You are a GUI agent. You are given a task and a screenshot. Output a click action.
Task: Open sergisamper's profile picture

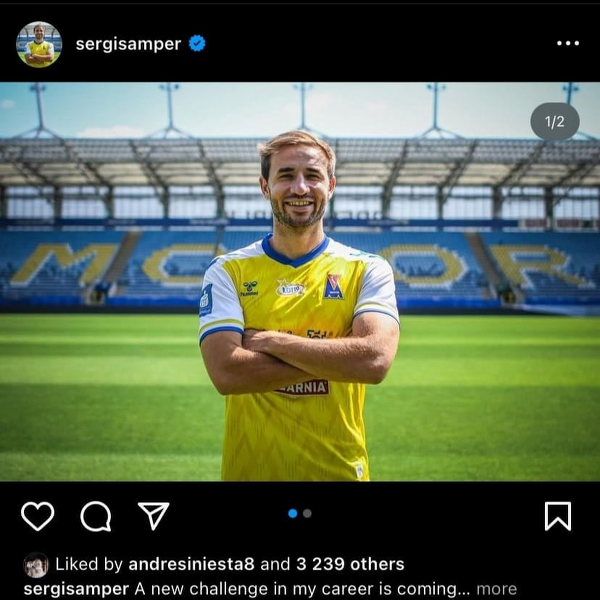pos(39,44)
